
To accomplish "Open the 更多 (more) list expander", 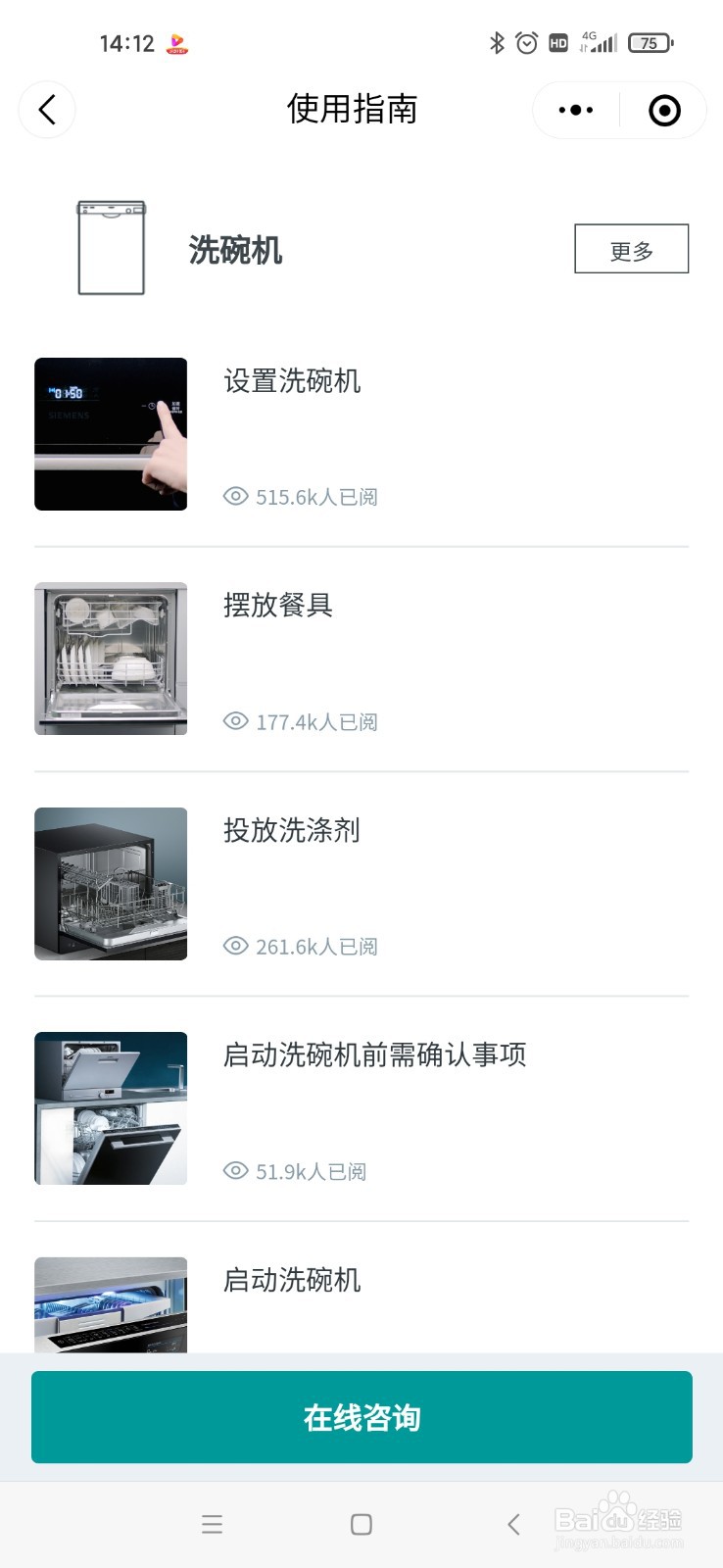I will 631,249.
